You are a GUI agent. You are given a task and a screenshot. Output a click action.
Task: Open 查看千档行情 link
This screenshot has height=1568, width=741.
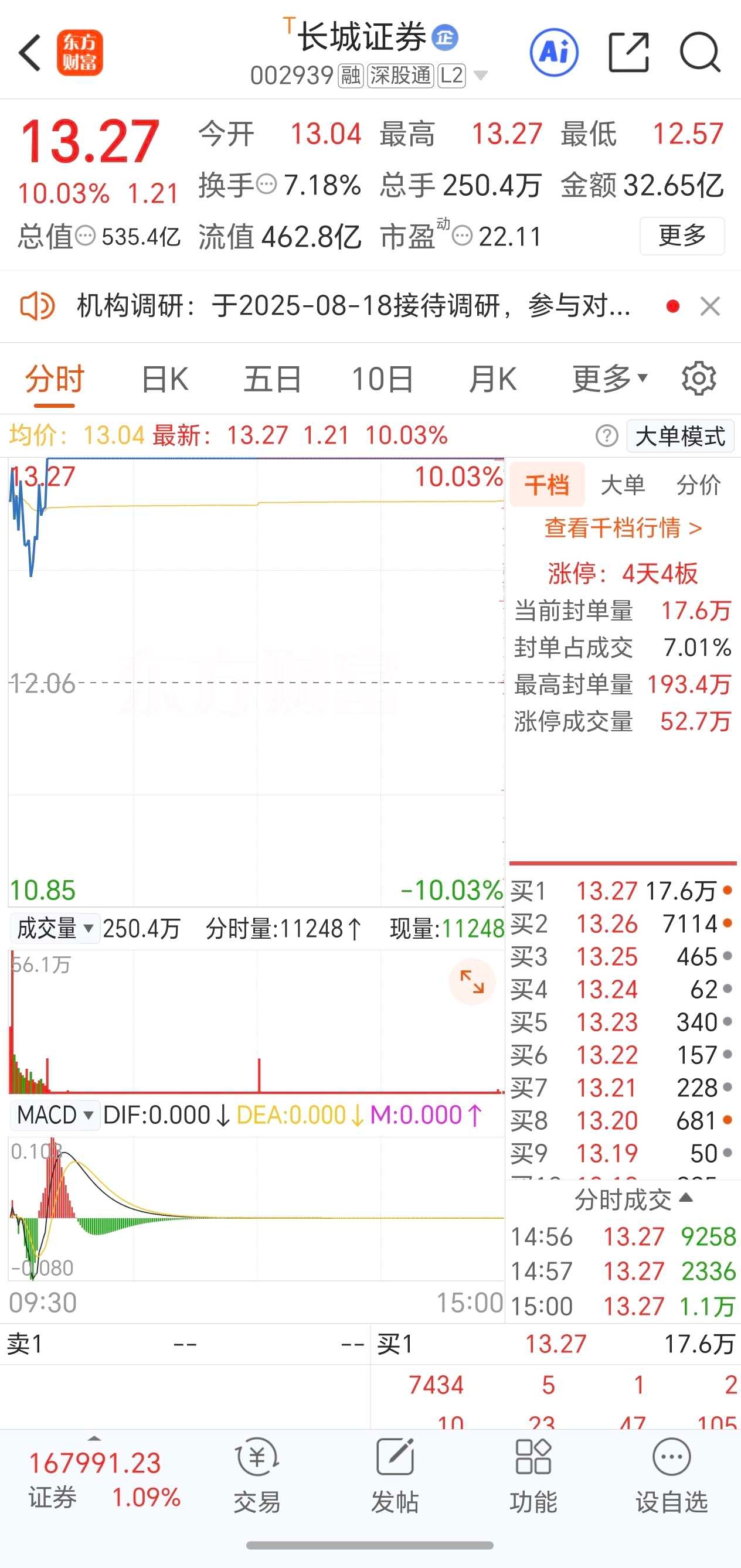coord(623,528)
